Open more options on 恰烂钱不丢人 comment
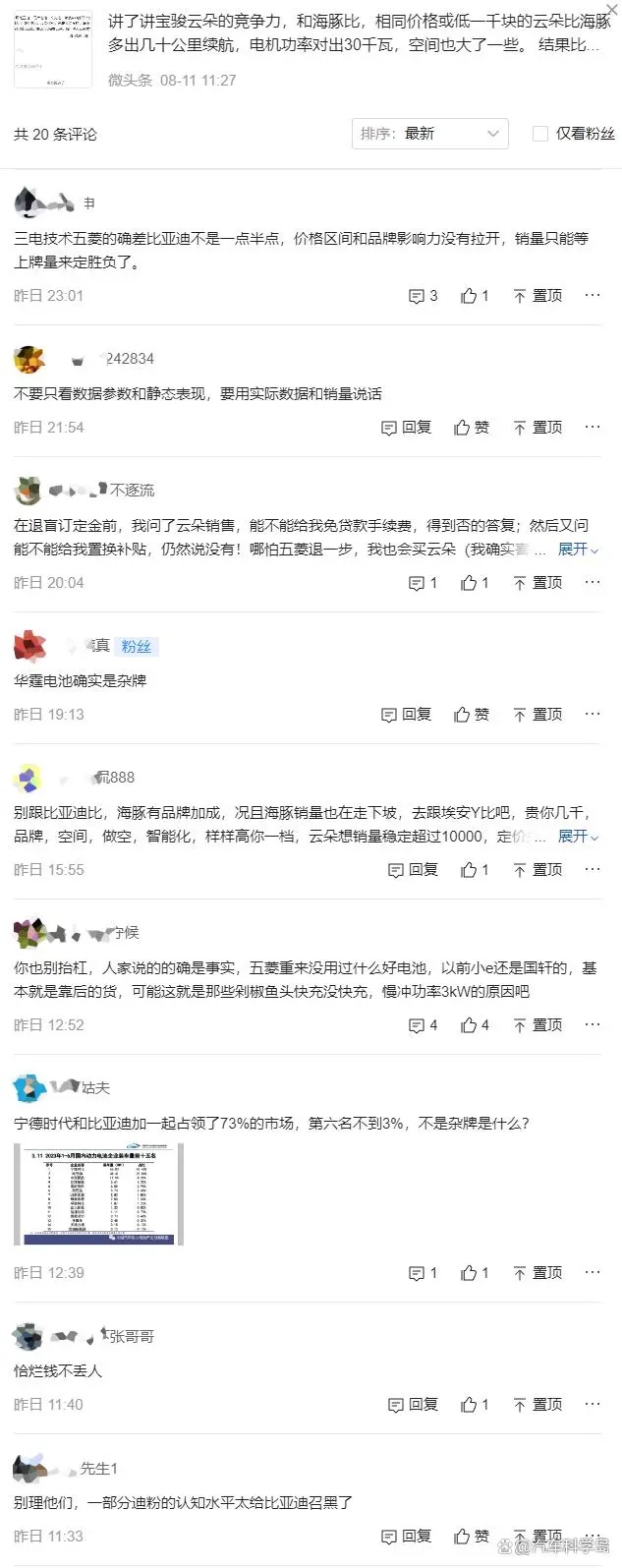Image resolution: width=622 pixels, height=1568 pixels. point(593,1405)
